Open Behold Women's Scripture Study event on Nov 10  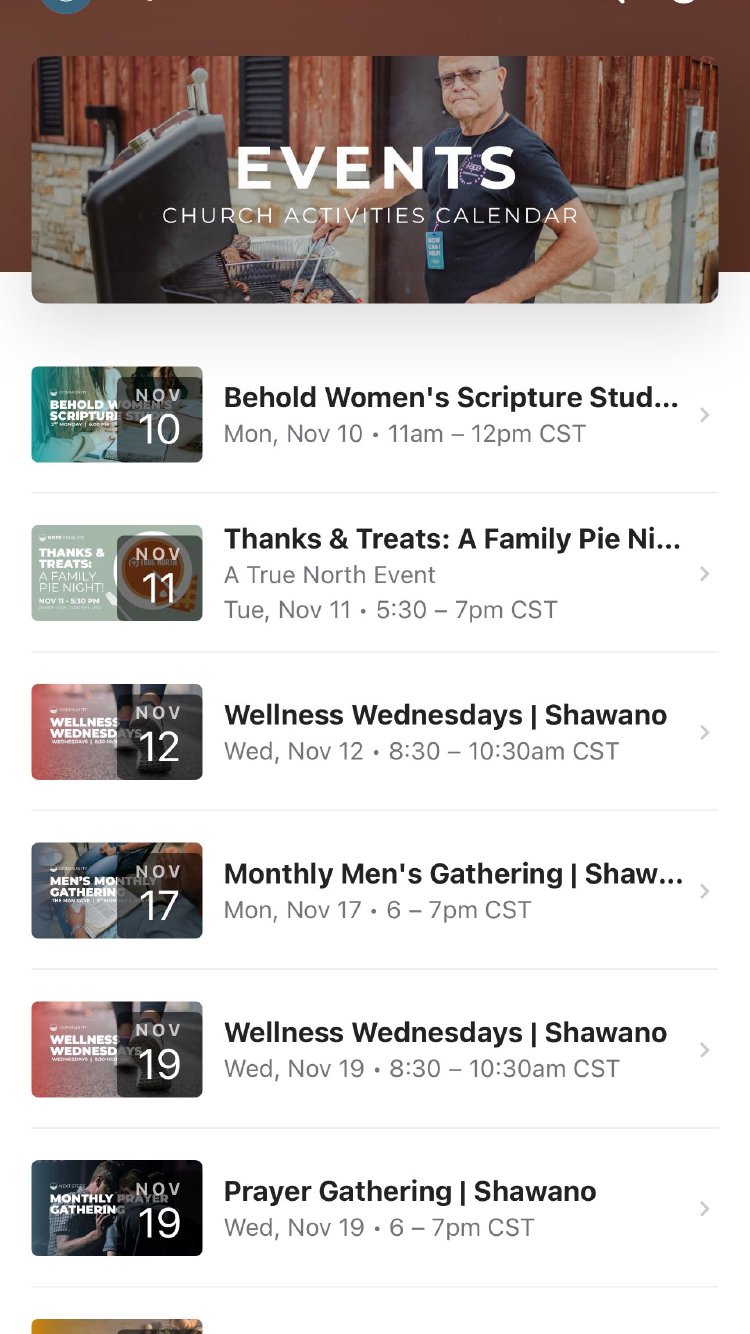[x=450, y=414]
